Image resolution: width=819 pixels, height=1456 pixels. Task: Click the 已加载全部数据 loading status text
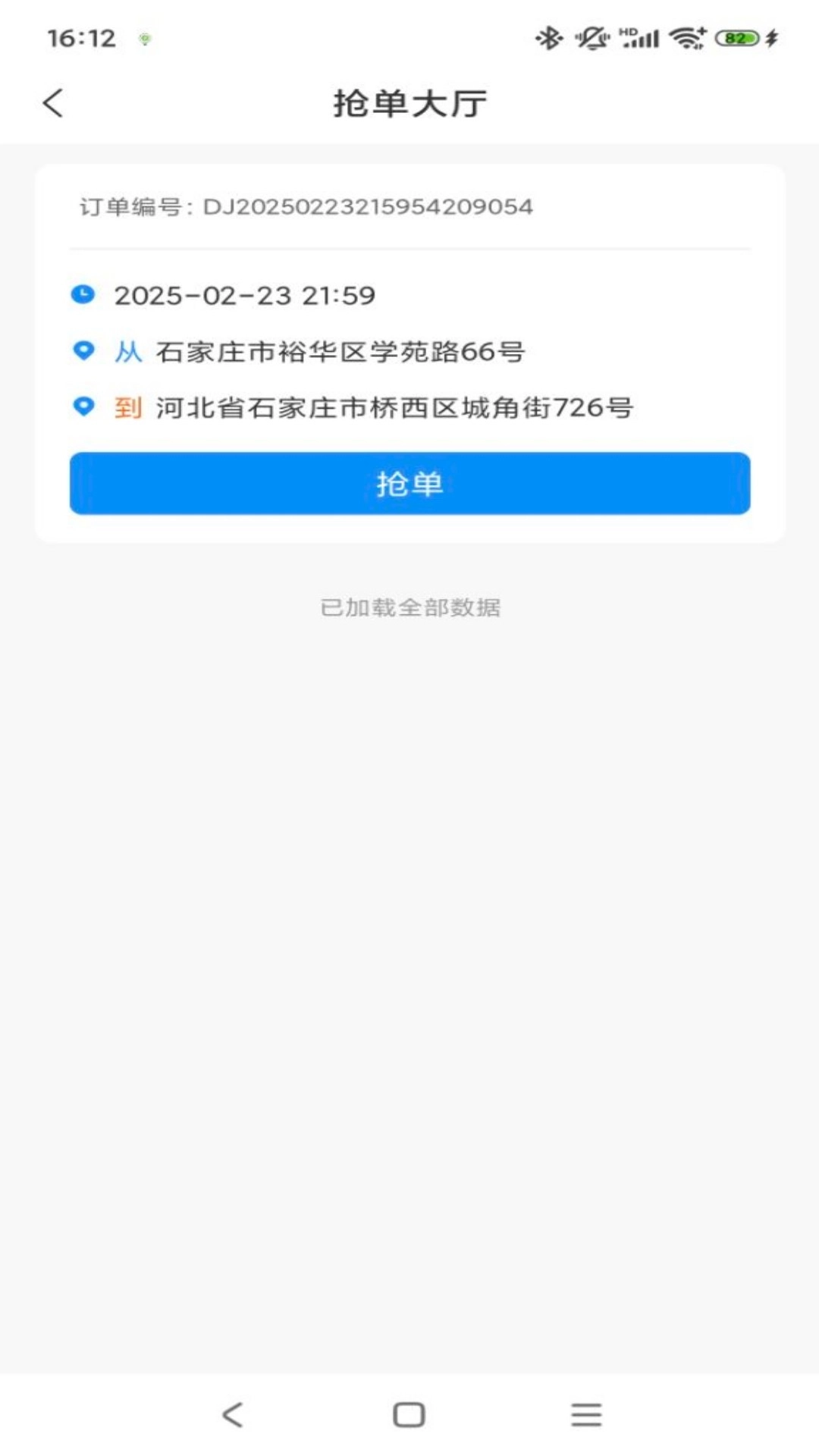[x=409, y=607]
